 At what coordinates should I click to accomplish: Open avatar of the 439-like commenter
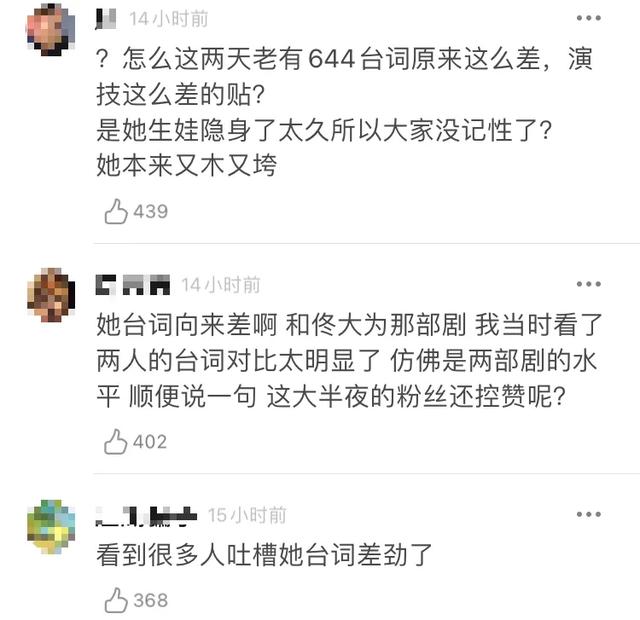tap(50, 30)
